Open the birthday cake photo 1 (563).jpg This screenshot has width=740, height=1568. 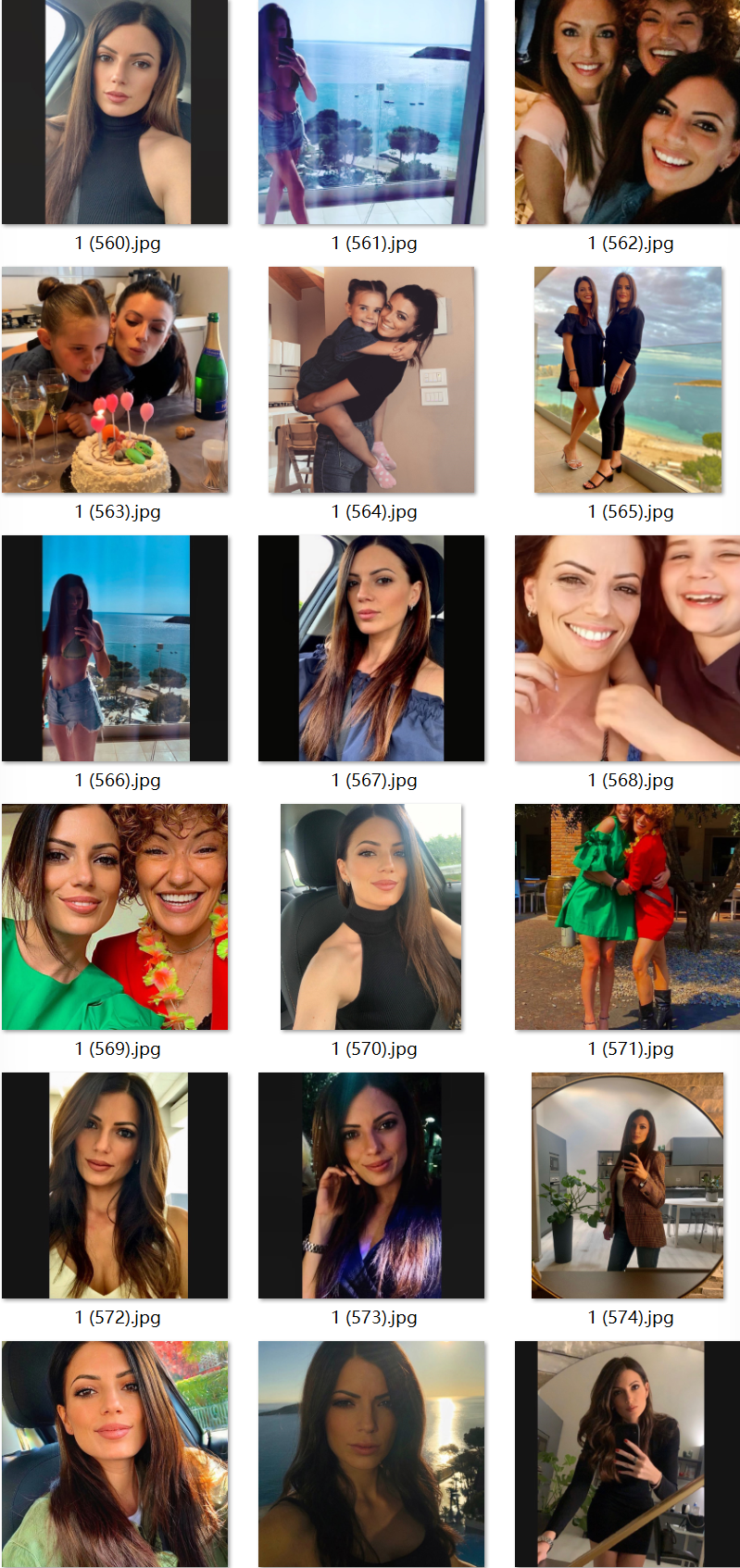[x=115, y=380]
